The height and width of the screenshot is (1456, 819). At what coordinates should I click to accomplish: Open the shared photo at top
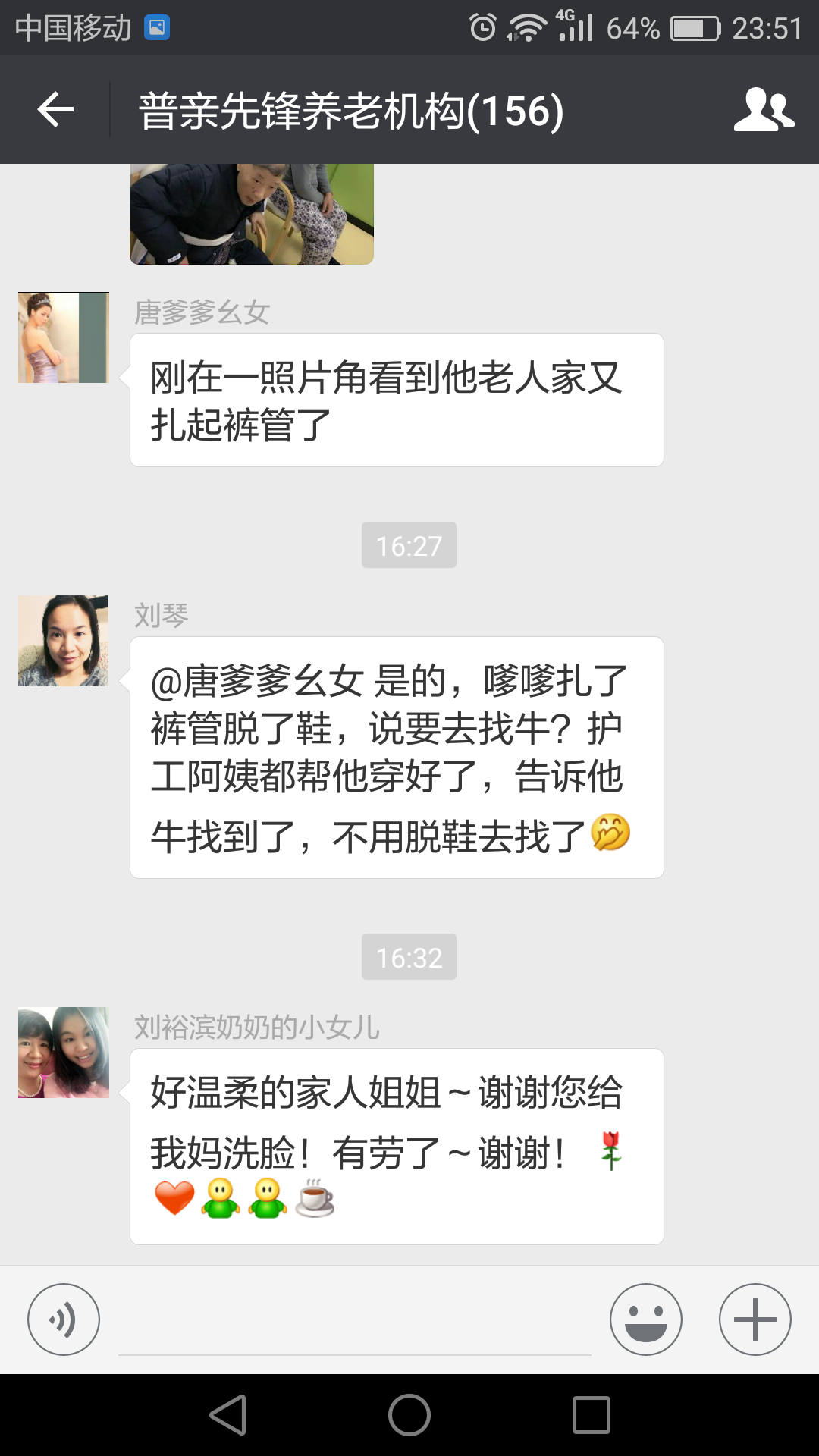[251, 214]
